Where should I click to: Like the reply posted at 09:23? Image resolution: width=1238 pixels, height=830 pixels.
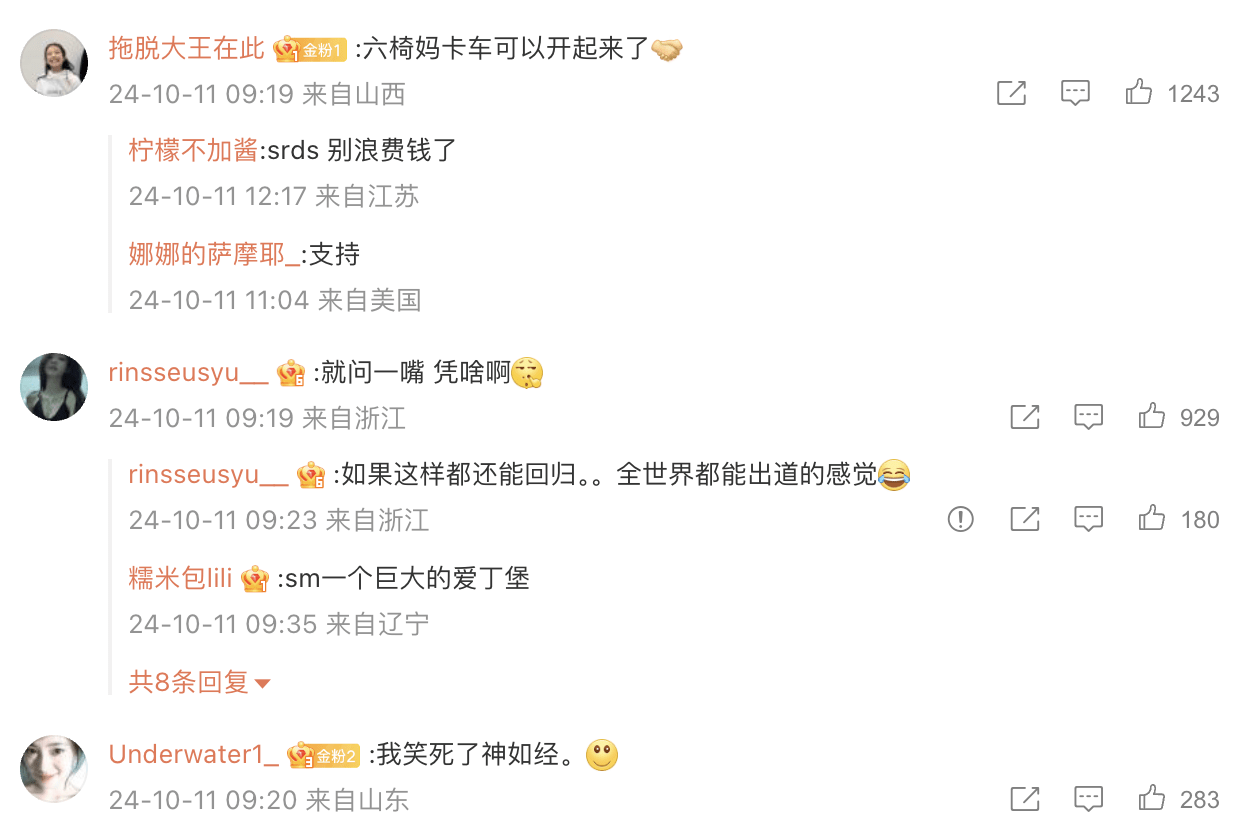(1152, 519)
